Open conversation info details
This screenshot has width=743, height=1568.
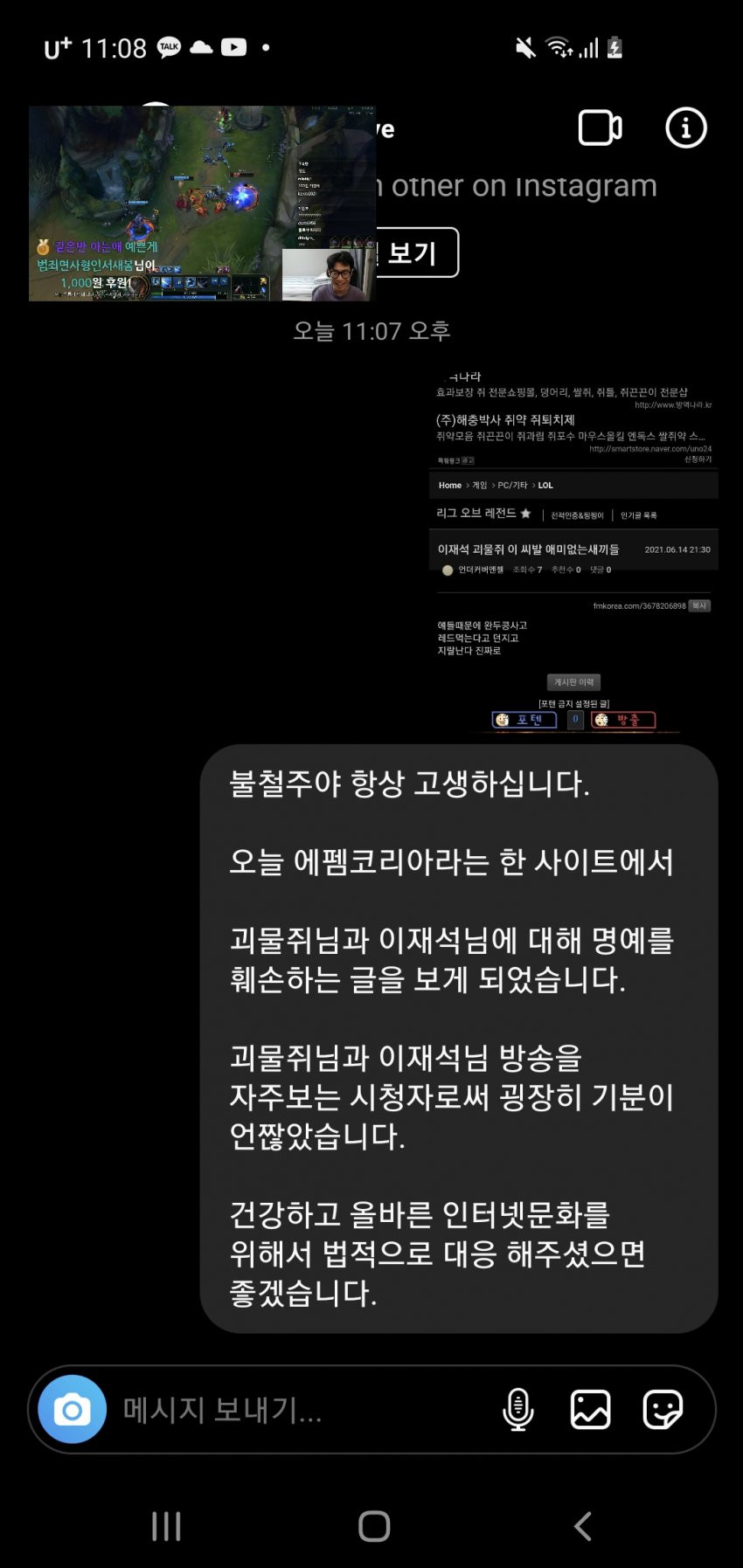685,128
